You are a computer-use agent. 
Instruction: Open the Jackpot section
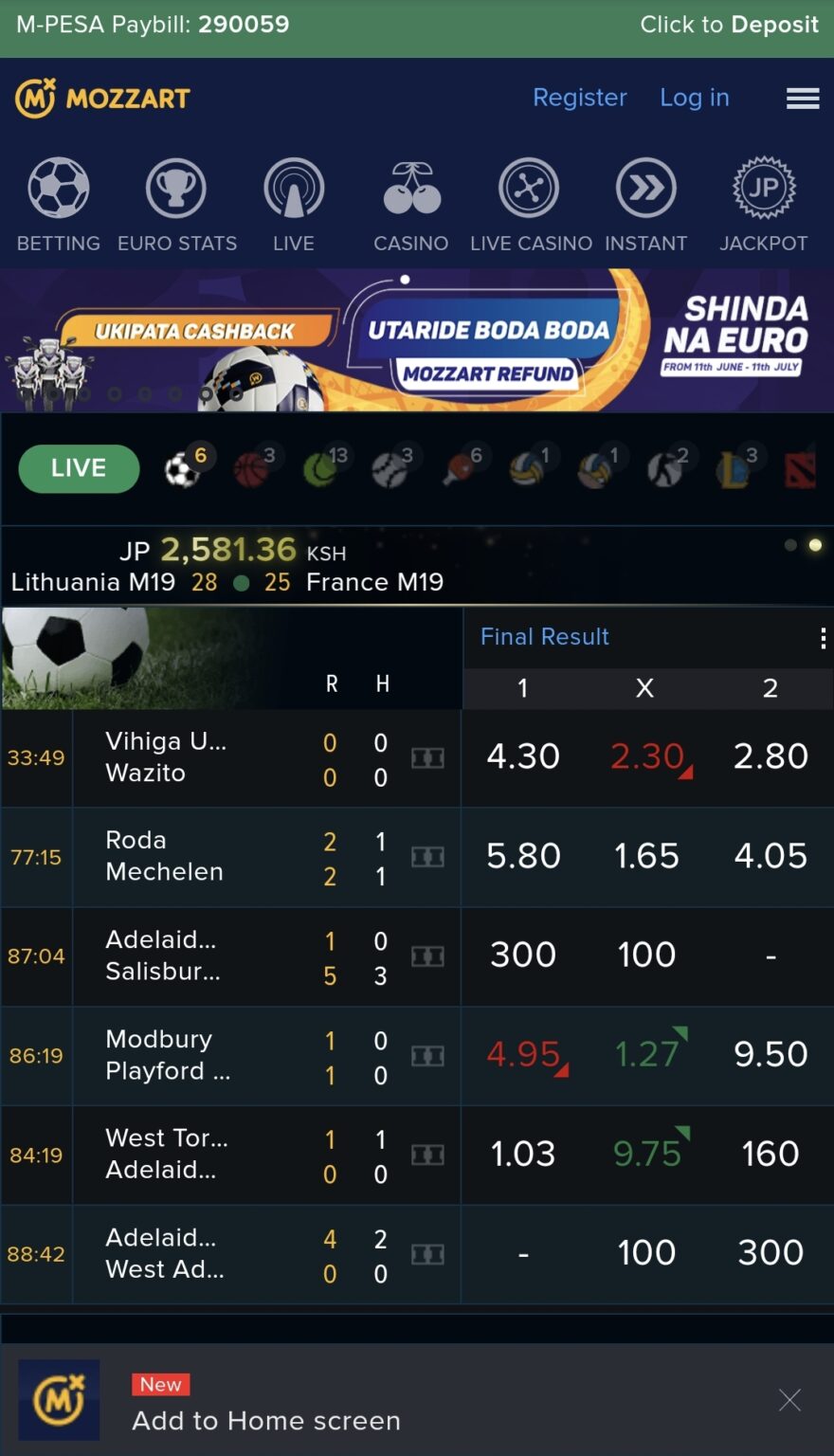click(764, 206)
